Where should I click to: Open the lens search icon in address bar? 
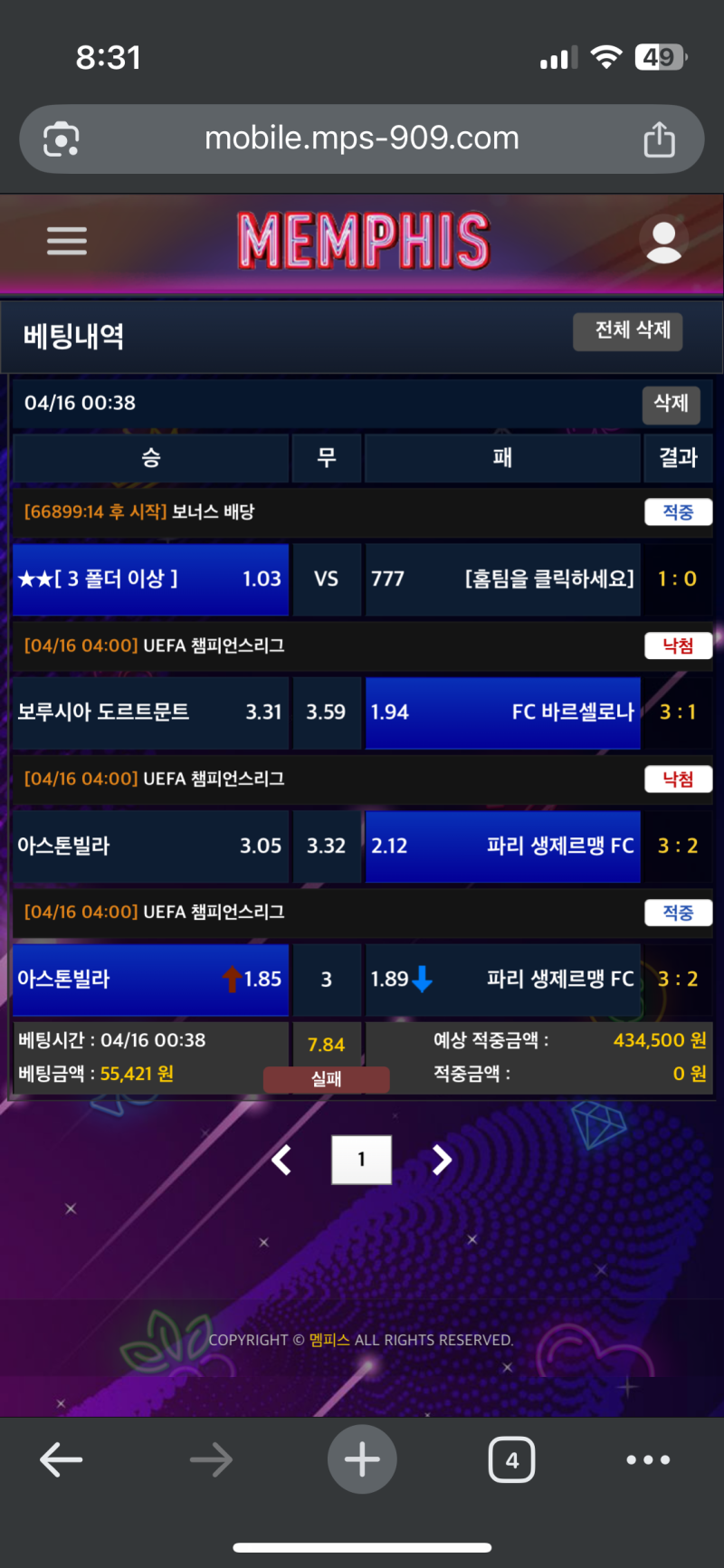click(x=62, y=139)
